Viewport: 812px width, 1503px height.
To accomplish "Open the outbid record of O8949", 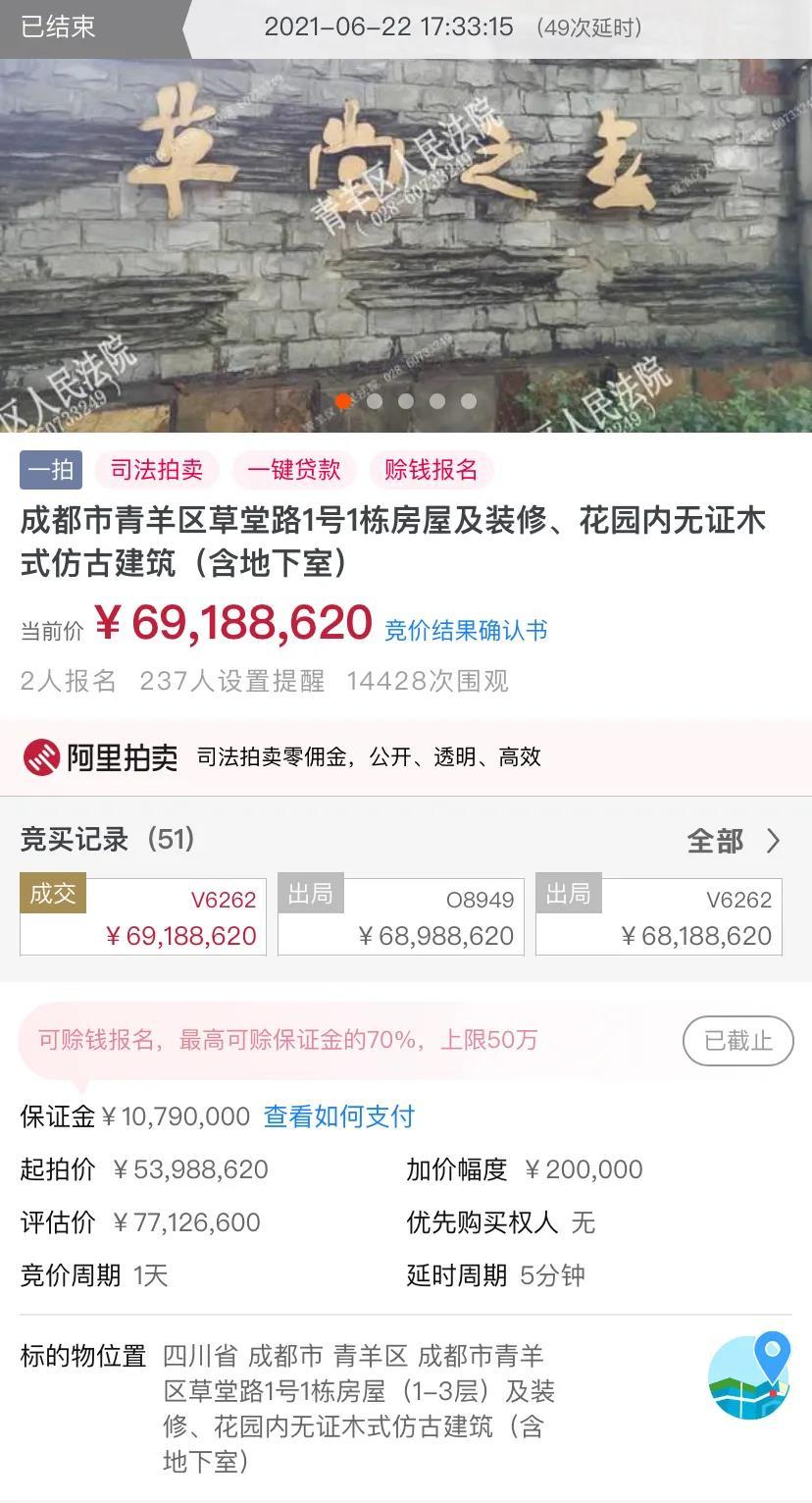I will 401,917.
